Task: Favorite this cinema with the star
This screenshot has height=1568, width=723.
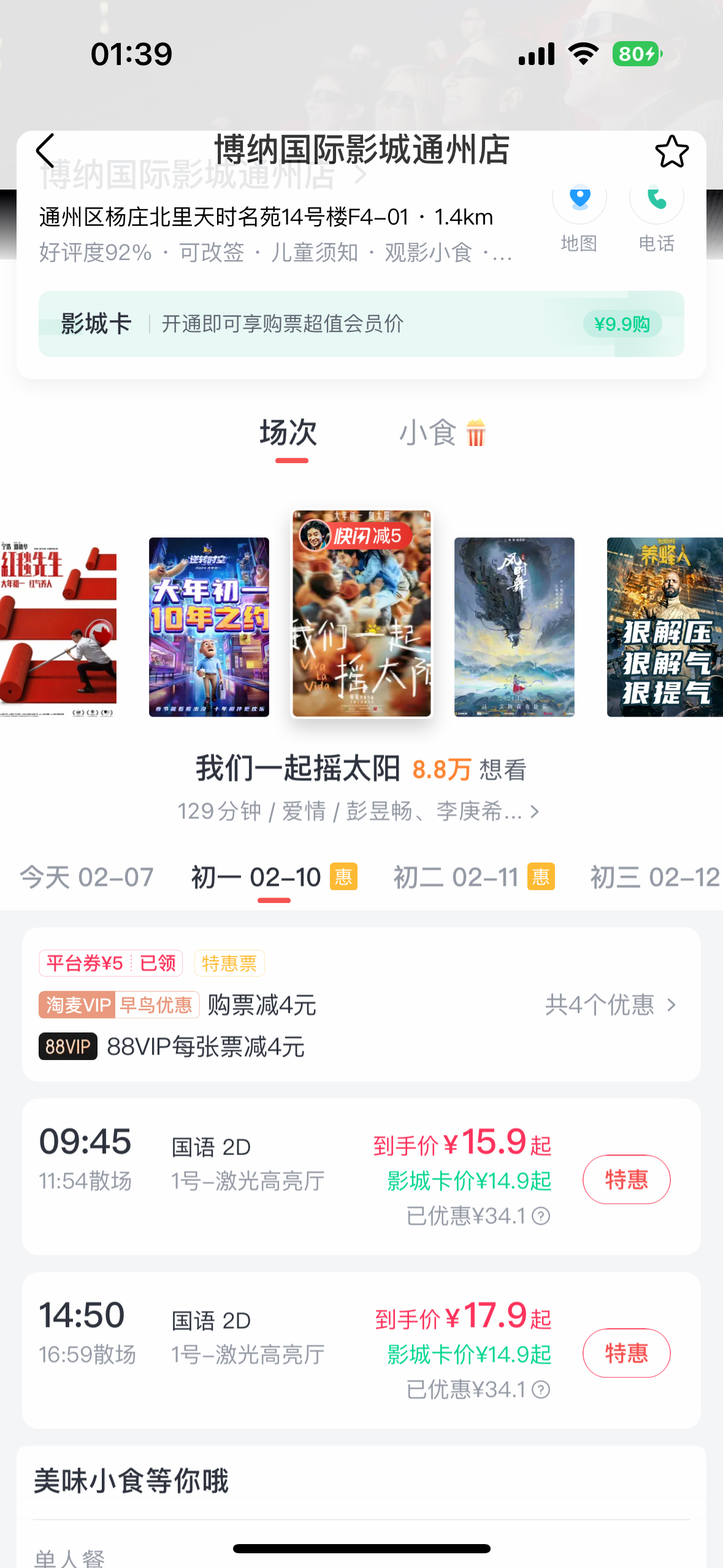Action: coord(671,152)
